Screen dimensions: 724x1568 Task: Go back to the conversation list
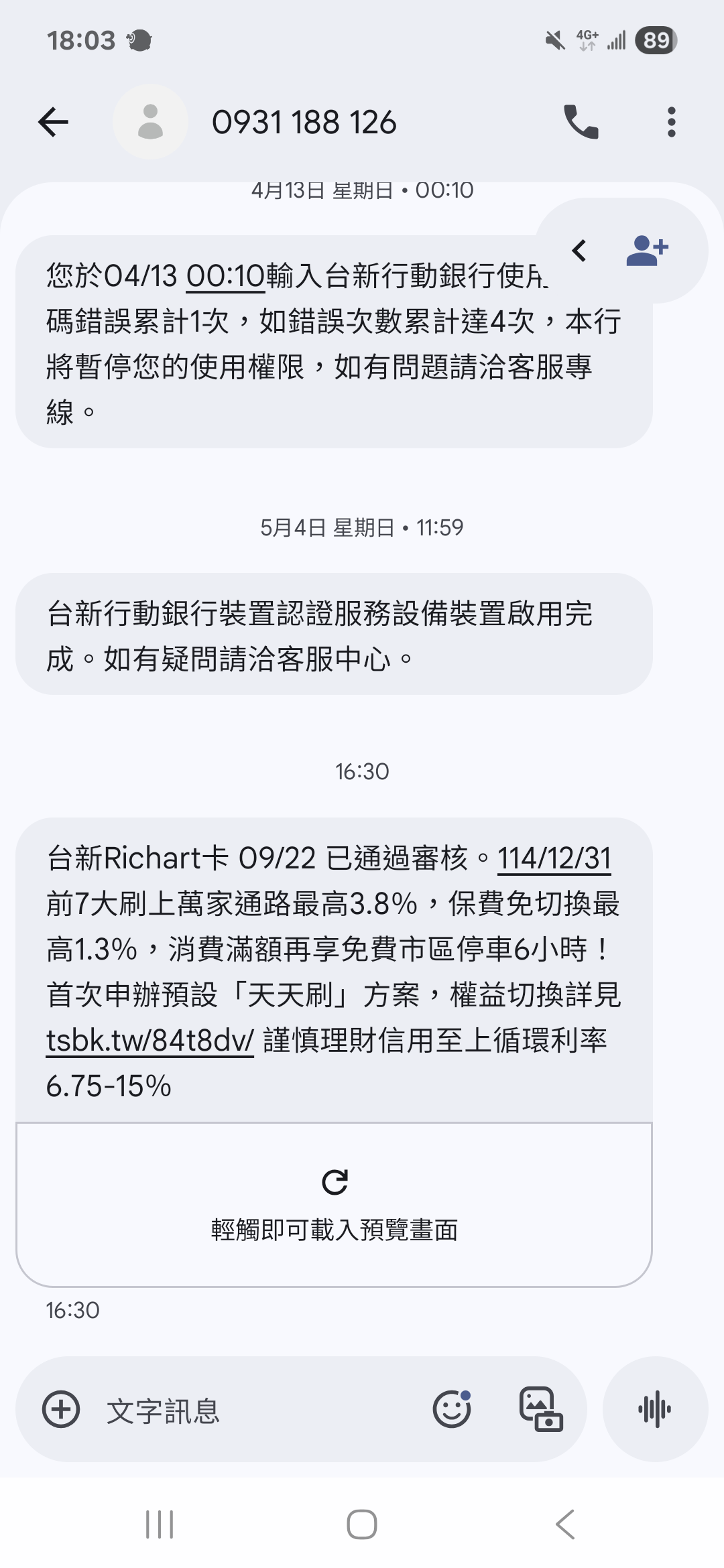coord(54,122)
